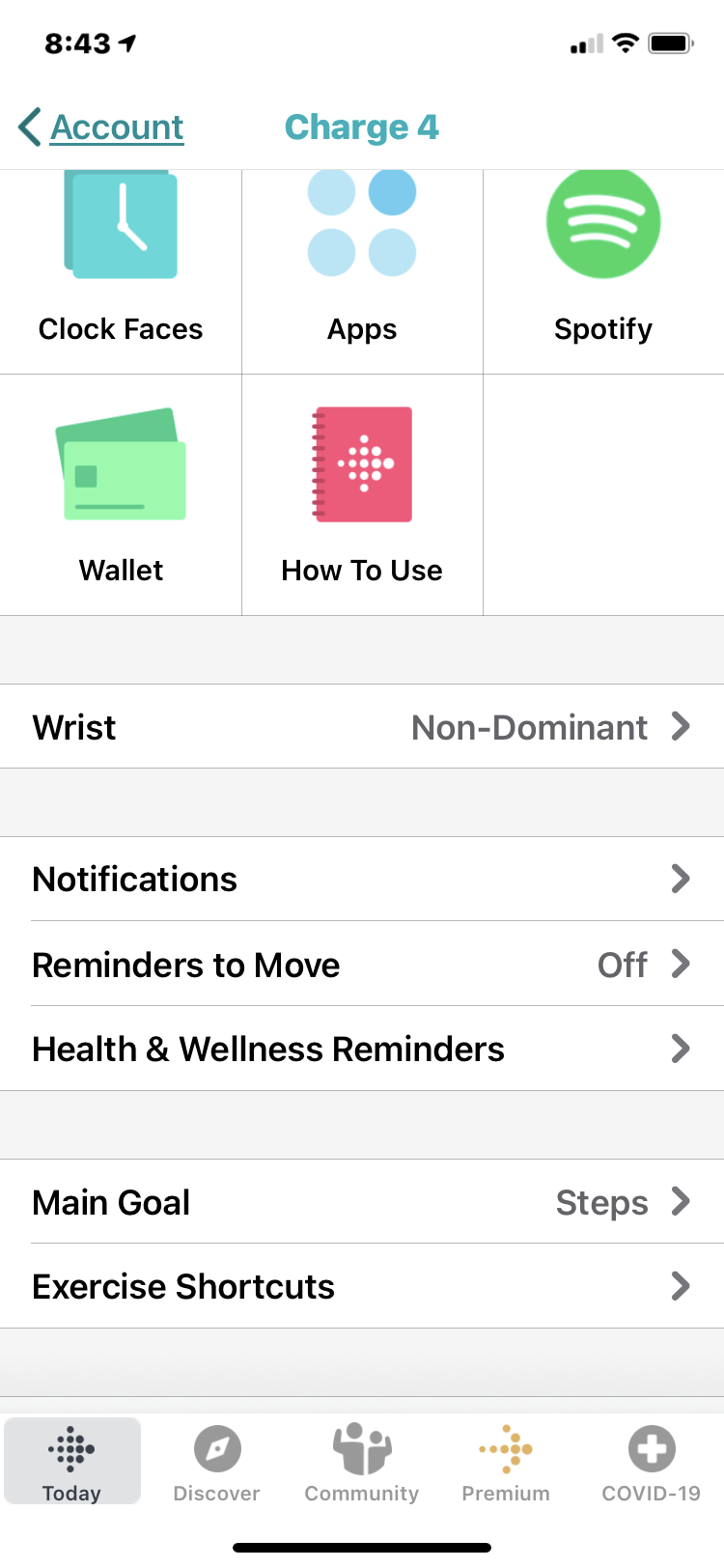
Task: Open the Apps tile
Action: [x=362, y=261]
